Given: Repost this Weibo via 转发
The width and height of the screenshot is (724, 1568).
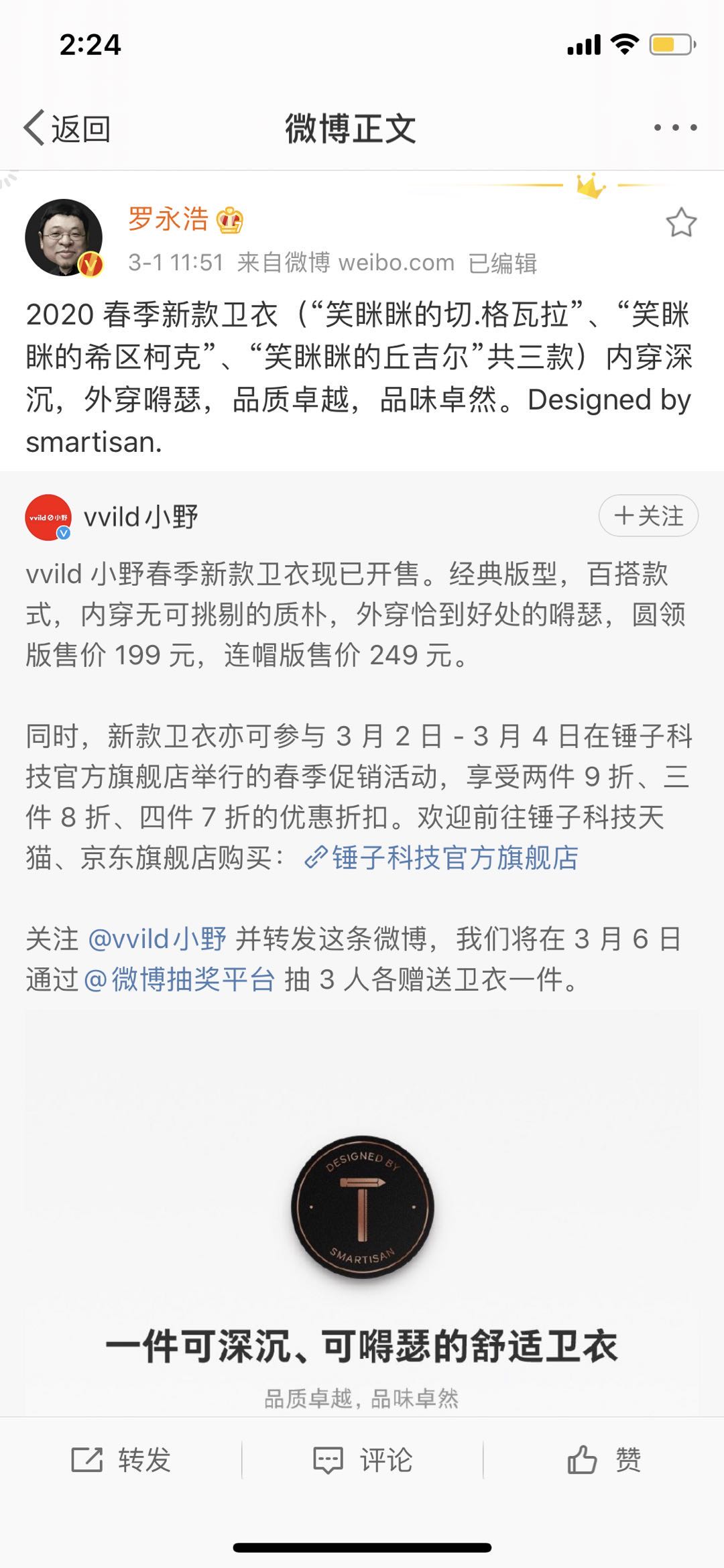Looking at the screenshot, I should (121, 1459).
